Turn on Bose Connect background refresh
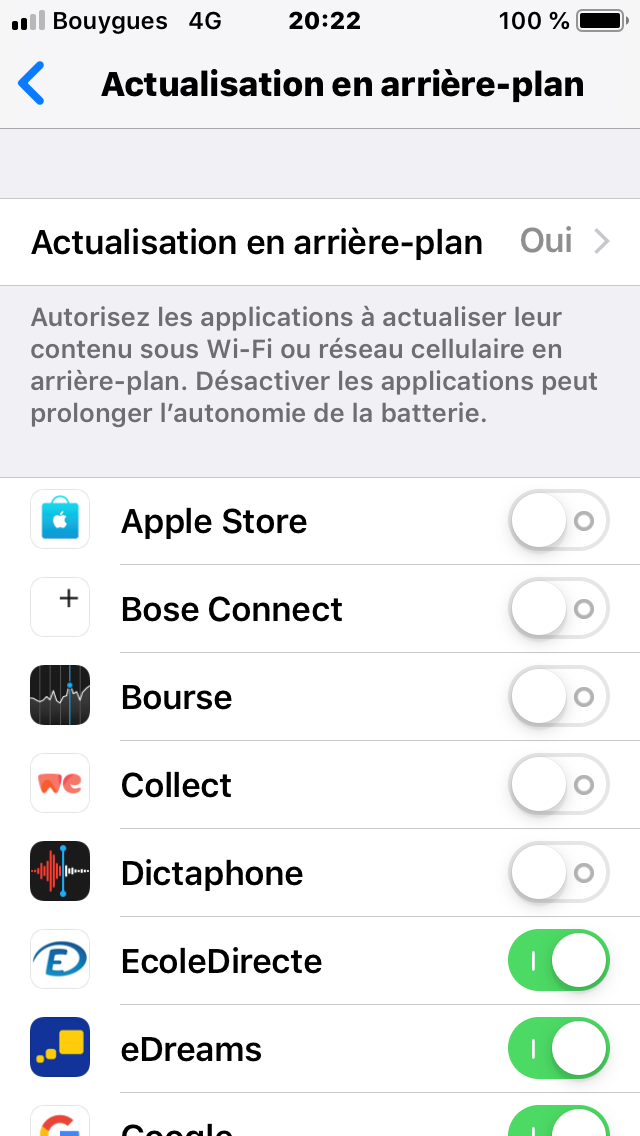This screenshot has height=1136, width=640. (x=558, y=609)
